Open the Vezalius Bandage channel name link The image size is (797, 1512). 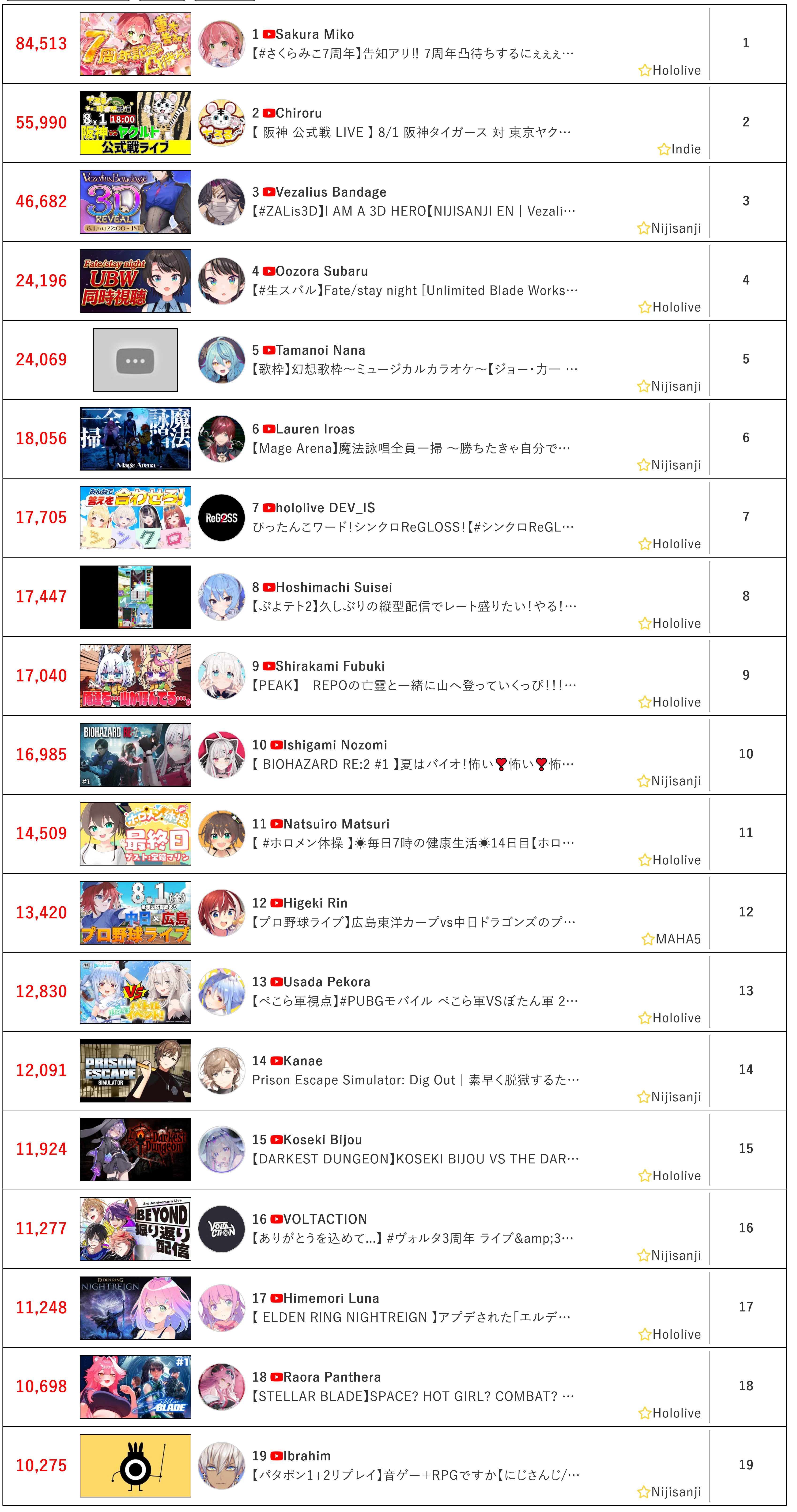(331, 192)
